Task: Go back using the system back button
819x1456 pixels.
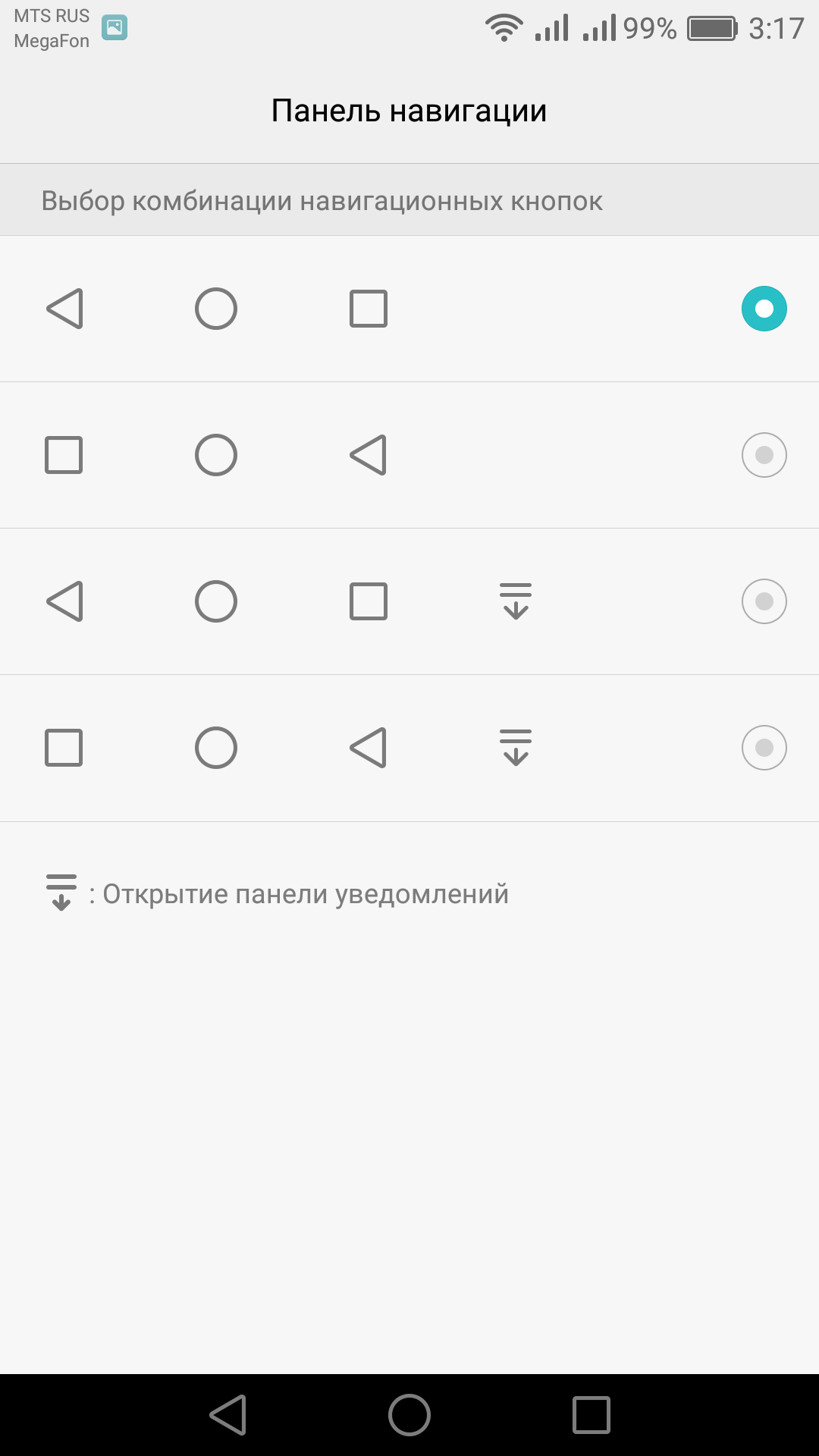Action: tap(228, 1415)
